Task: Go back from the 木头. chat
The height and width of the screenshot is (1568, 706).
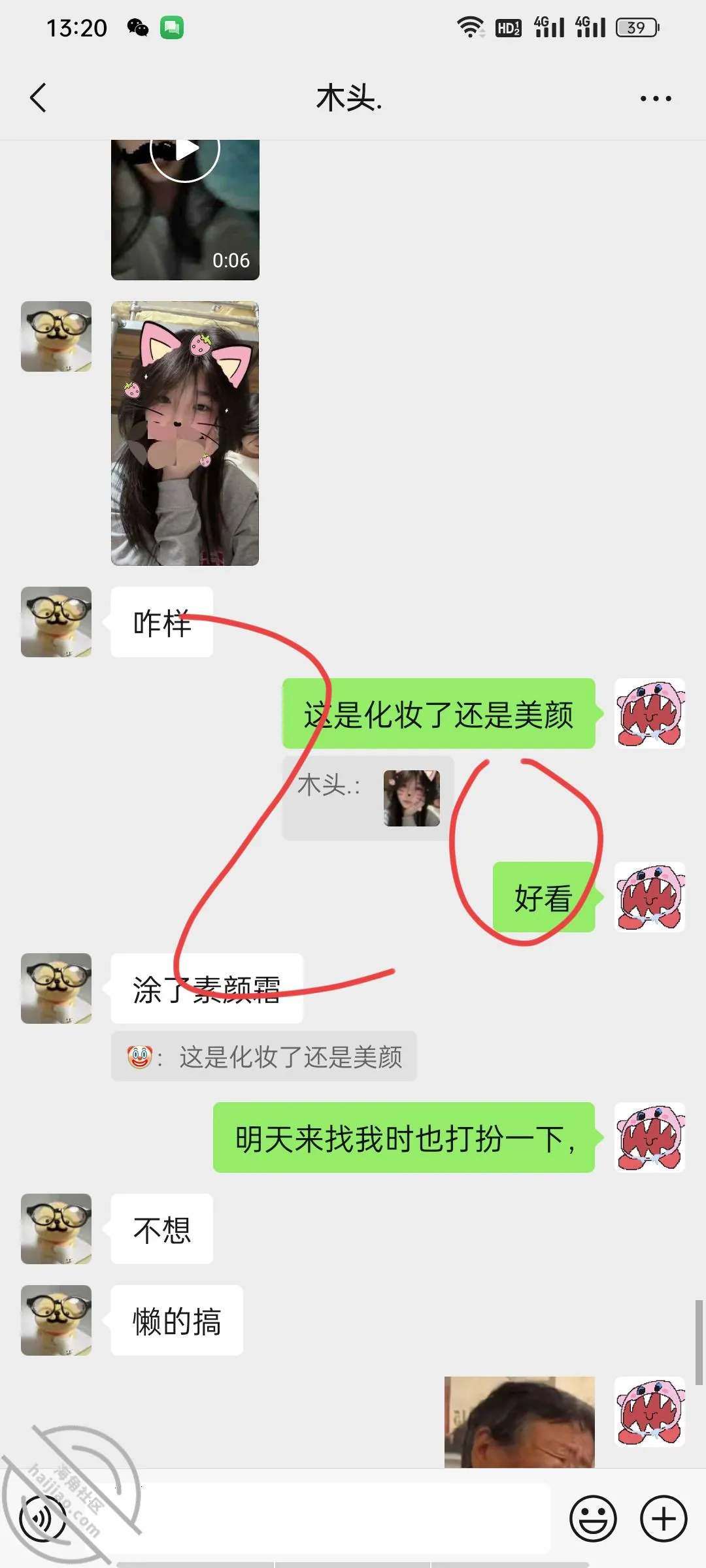Action: tap(38, 98)
